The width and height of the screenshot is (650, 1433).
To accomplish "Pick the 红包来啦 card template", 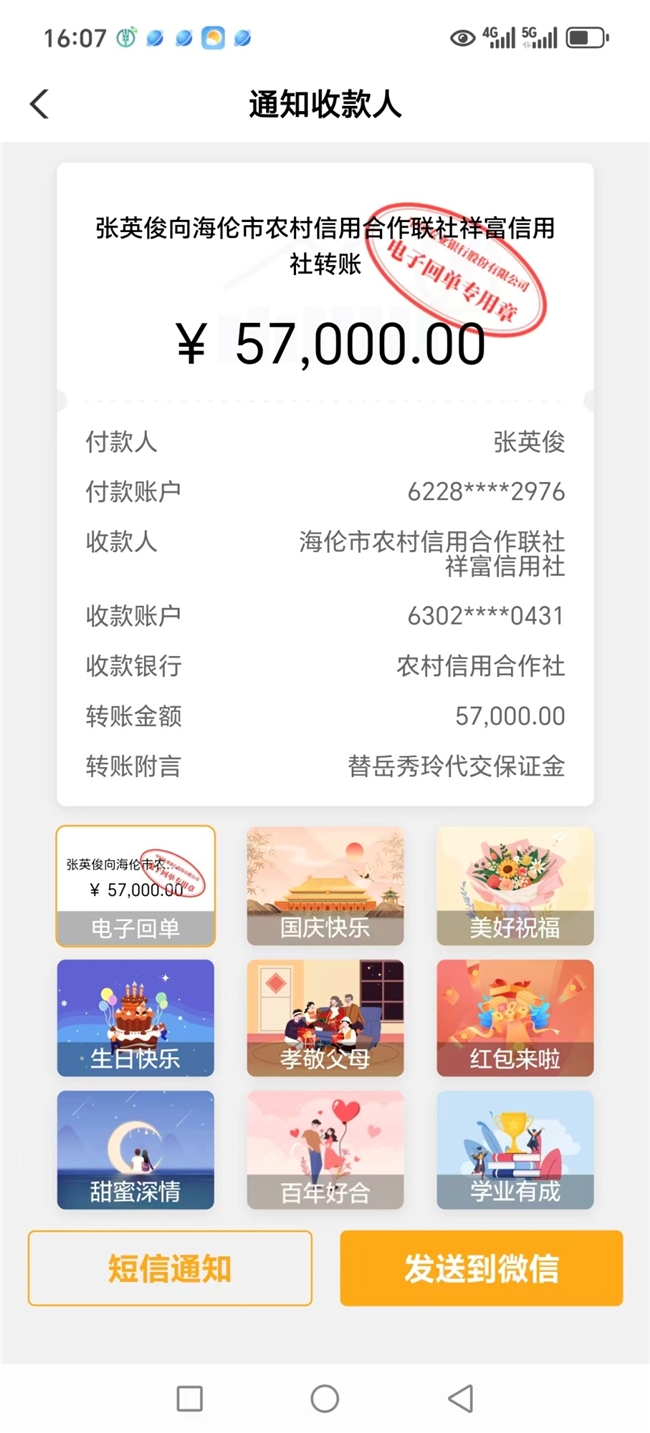I will coord(515,1018).
